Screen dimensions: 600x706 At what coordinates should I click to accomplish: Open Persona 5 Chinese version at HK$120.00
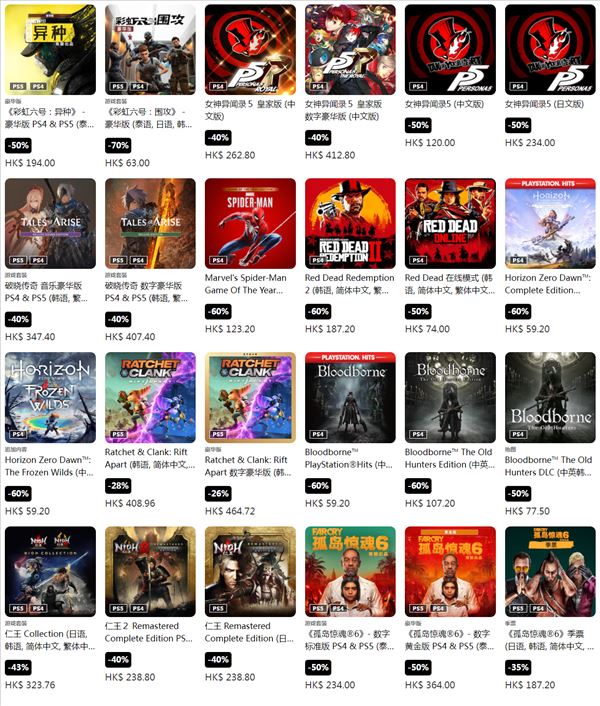(450, 50)
